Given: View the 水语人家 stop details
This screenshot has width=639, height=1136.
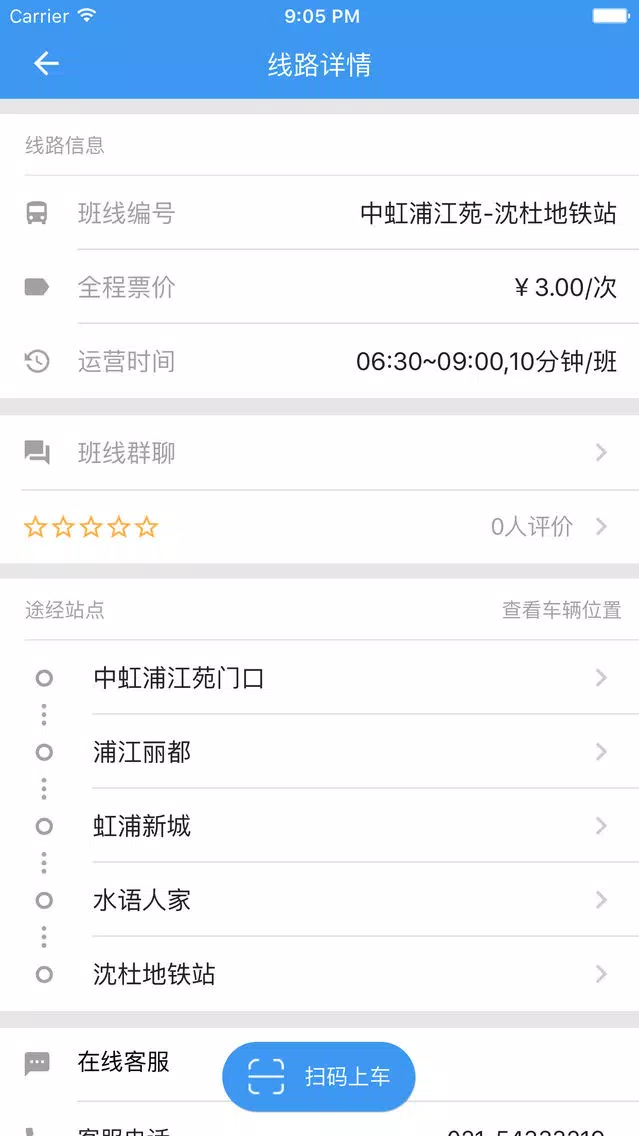Looking at the screenshot, I should 320,900.
